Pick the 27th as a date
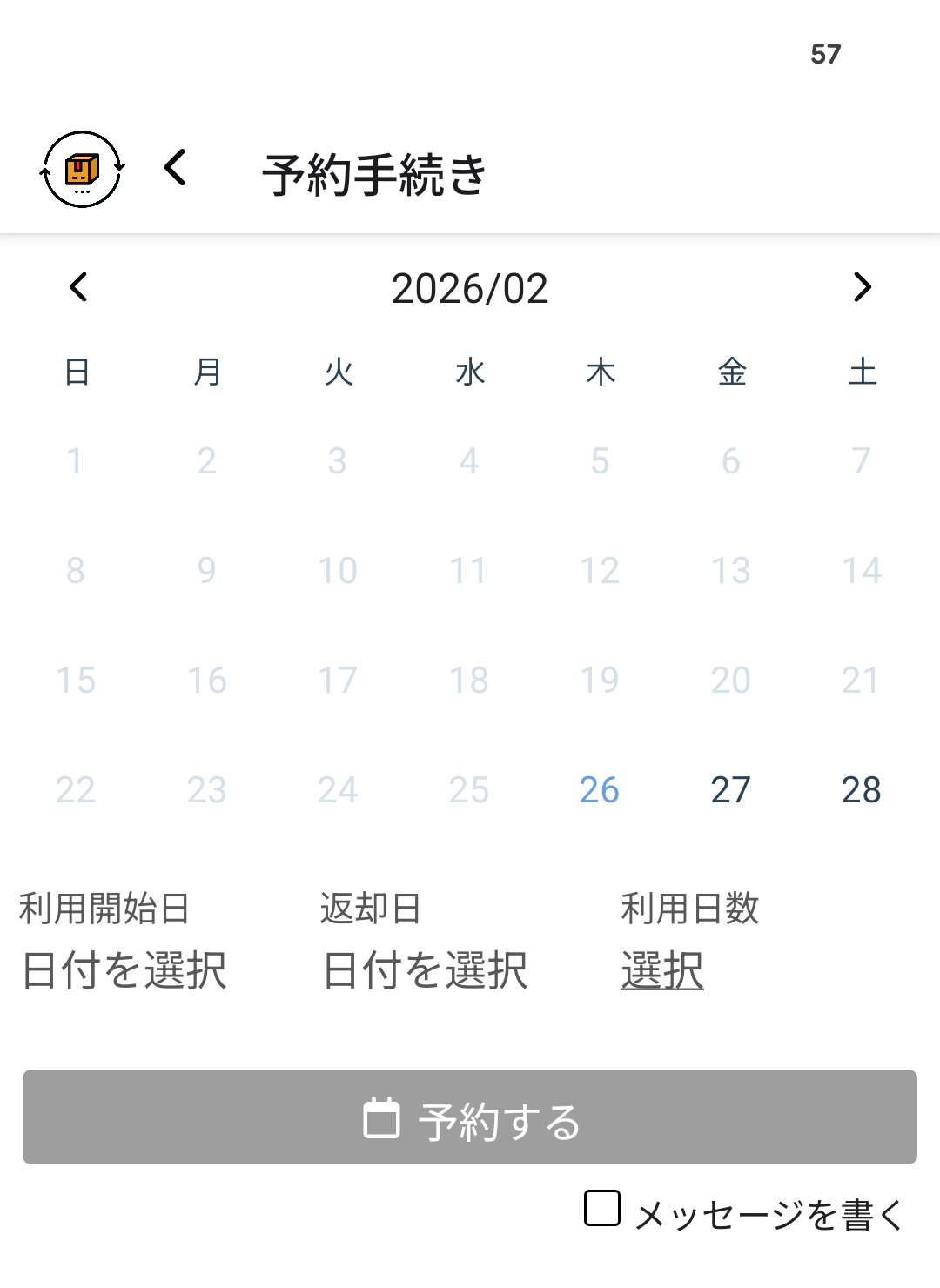This screenshot has width=940, height=1288. [x=730, y=789]
